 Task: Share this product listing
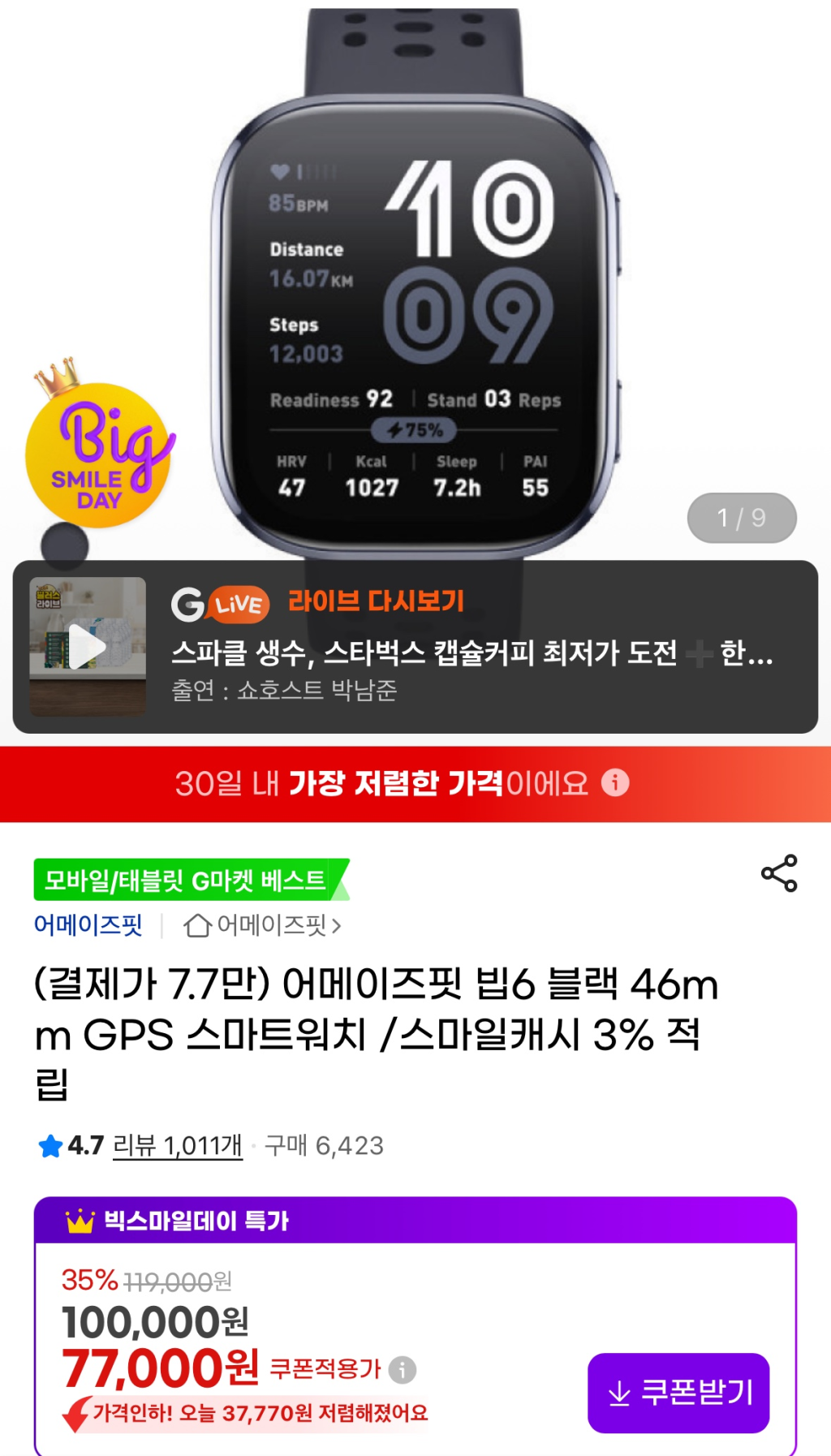coord(779,873)
